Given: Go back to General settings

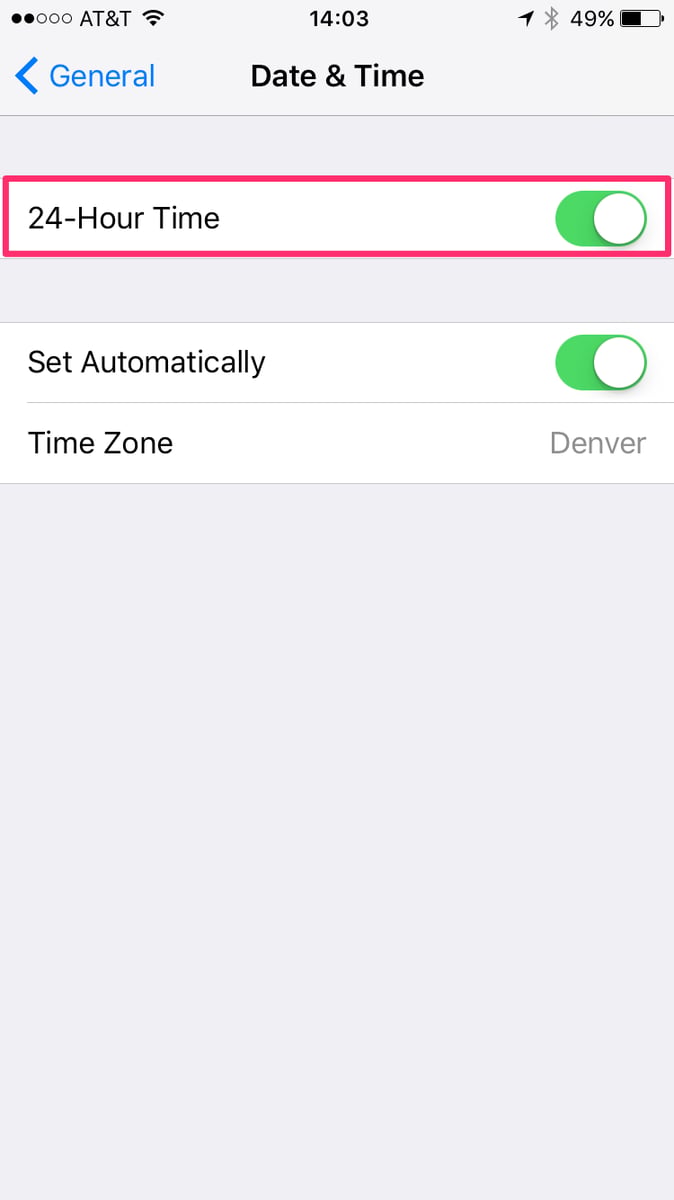Looking at the screenshot, I should click(86, 76).
